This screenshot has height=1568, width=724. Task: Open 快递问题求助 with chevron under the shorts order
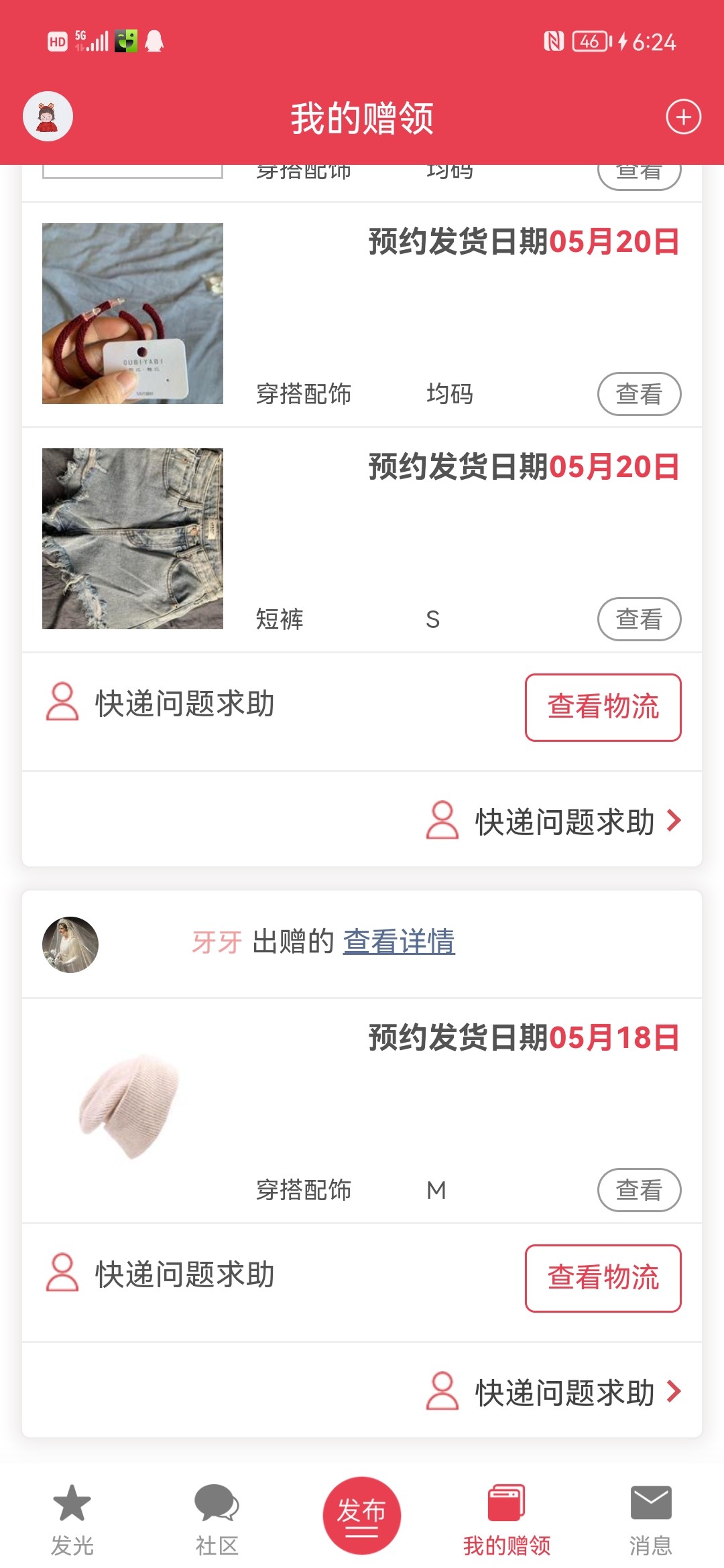[x=554, y=822]
